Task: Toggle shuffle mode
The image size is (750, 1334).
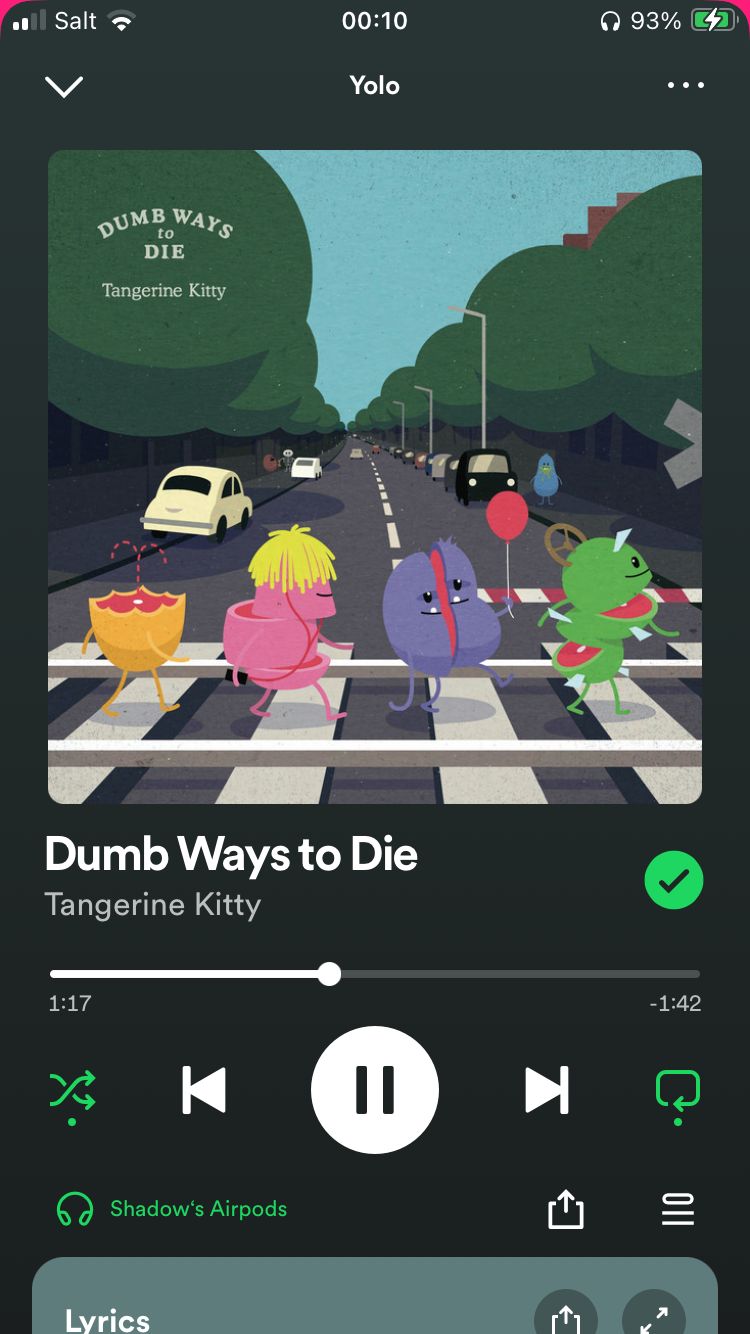Action: click(73, 1090)
